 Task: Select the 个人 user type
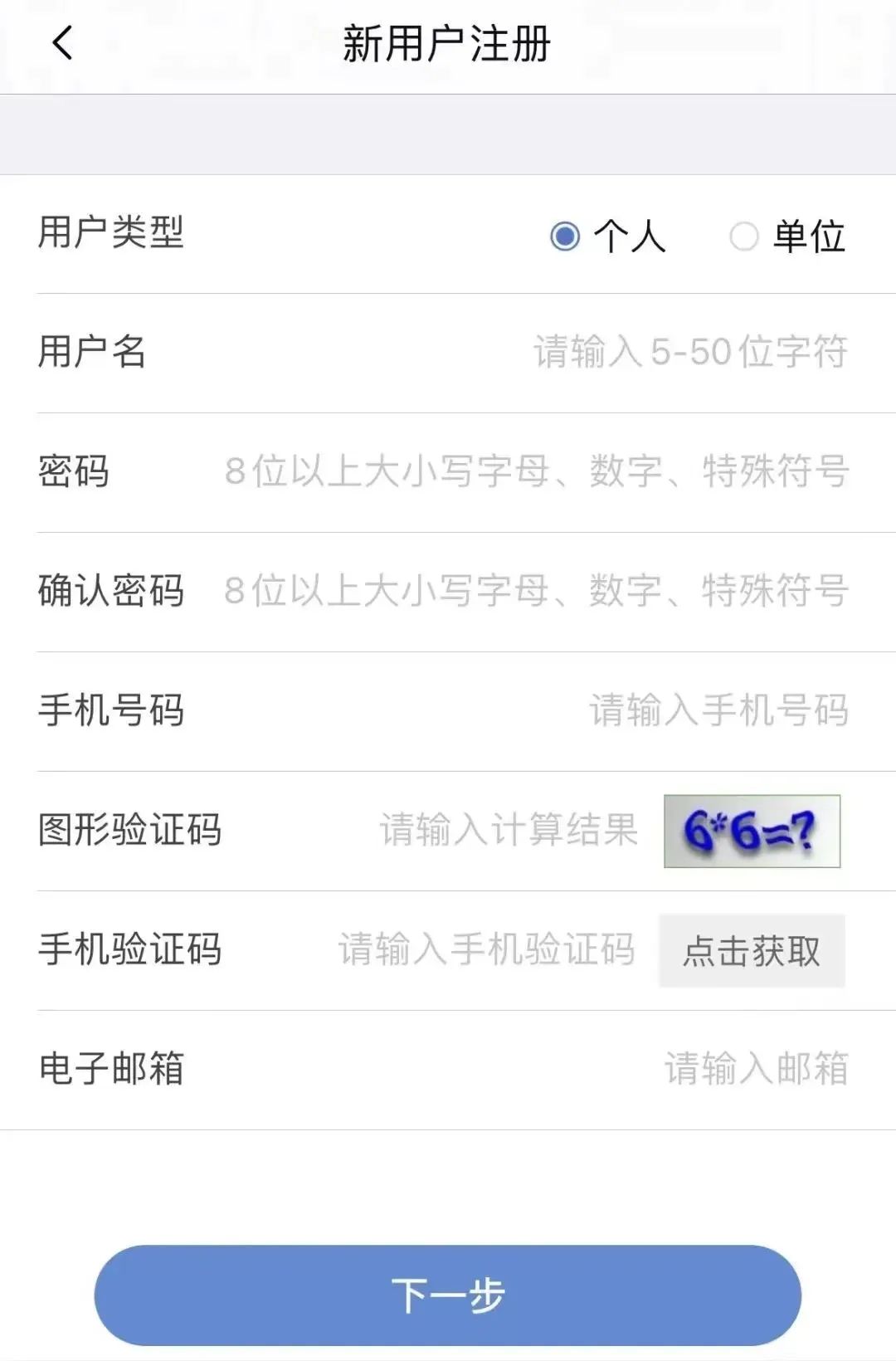566,237
